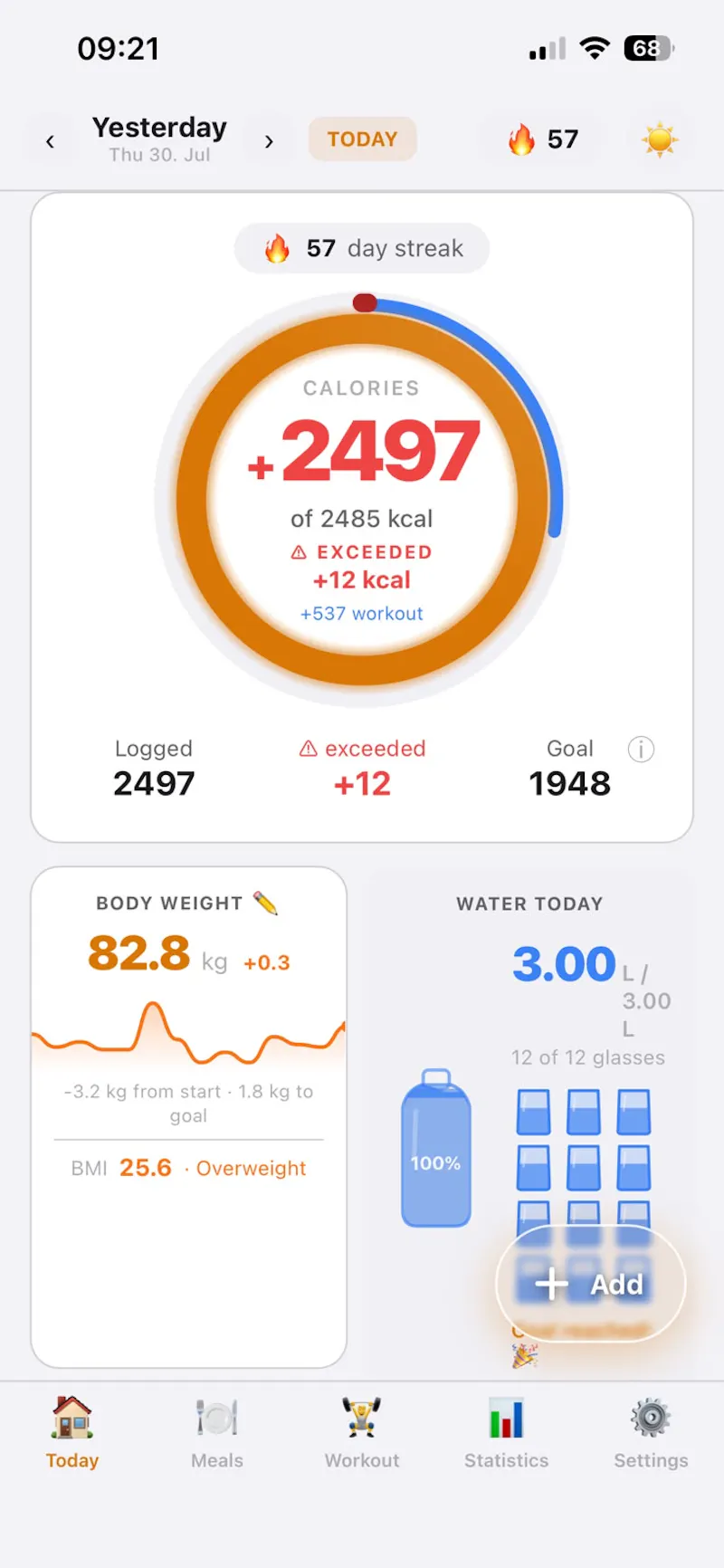Switch to the Workout tab
The height and width of the screenshot is (1568, 724).
362,1433
